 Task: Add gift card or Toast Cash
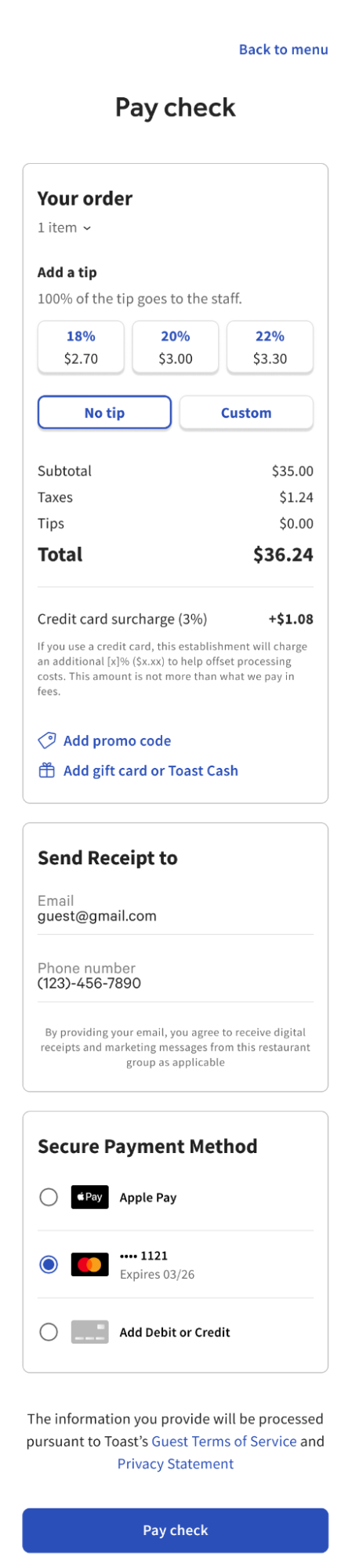(138, 770)
